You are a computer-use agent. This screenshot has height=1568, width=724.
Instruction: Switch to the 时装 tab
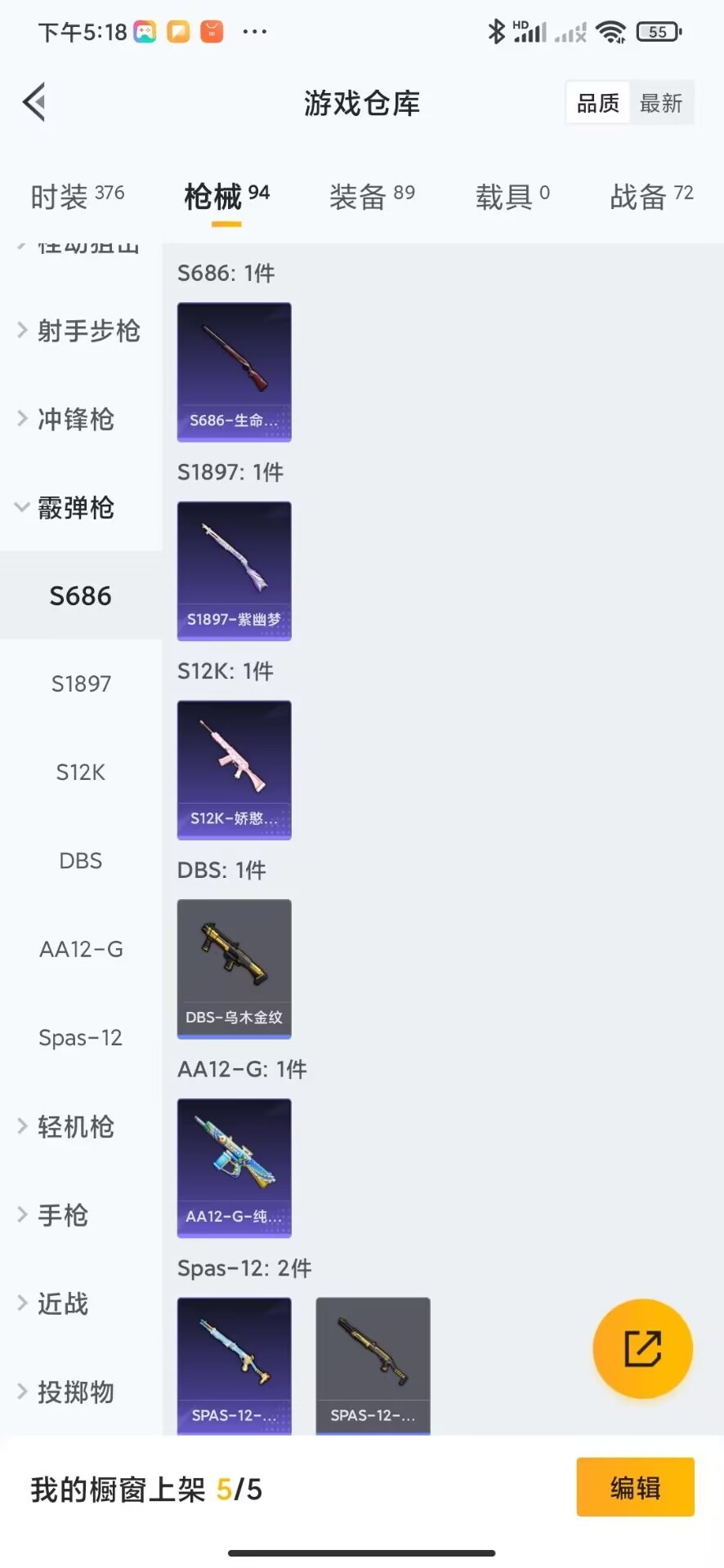click(x=77, y=196)
